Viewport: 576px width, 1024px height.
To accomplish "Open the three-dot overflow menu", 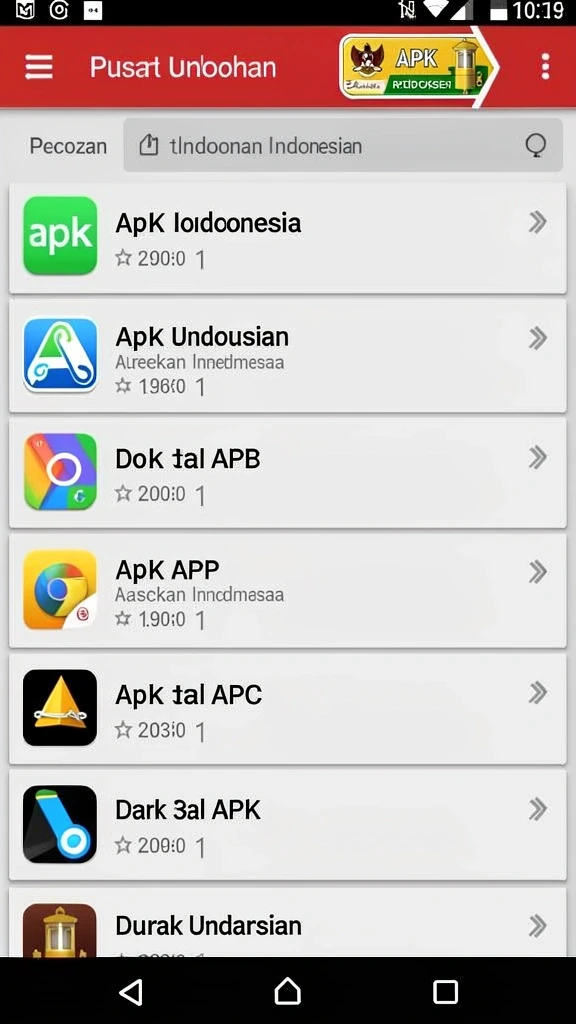I will click(545, 67).
